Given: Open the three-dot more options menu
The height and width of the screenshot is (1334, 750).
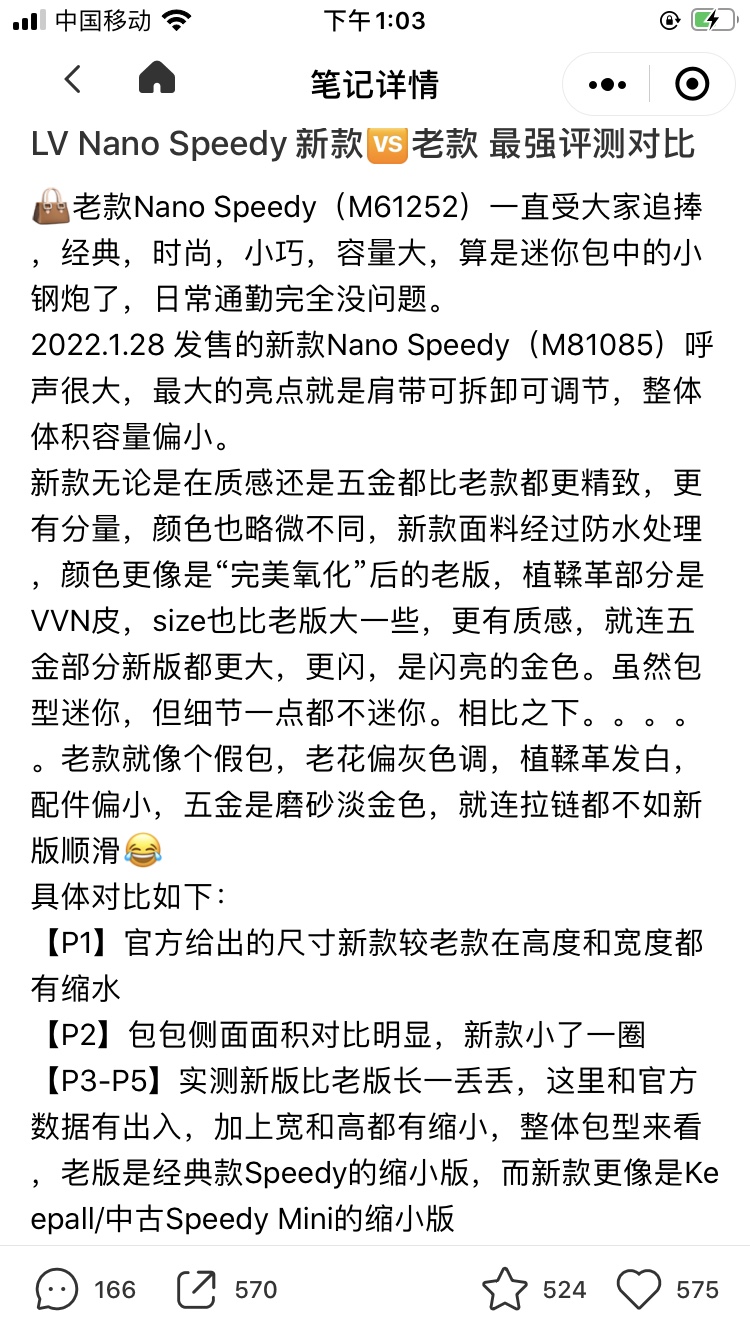Looking at the screenshot, I should pyautogui.click(x=607, y=85).
